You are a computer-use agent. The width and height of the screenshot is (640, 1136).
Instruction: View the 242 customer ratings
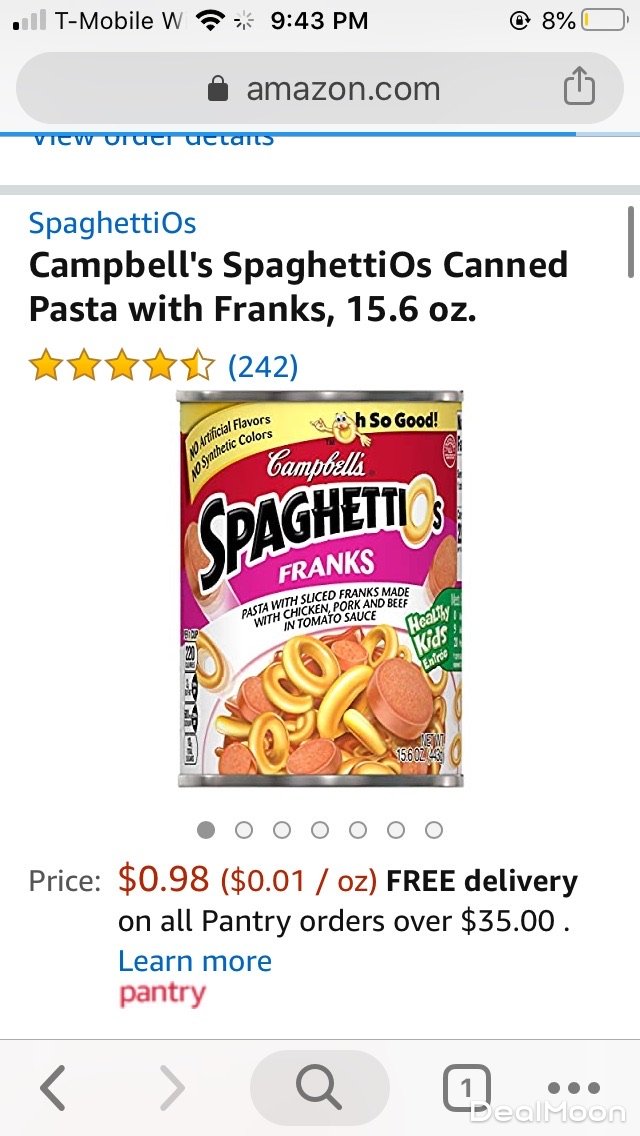263,367
